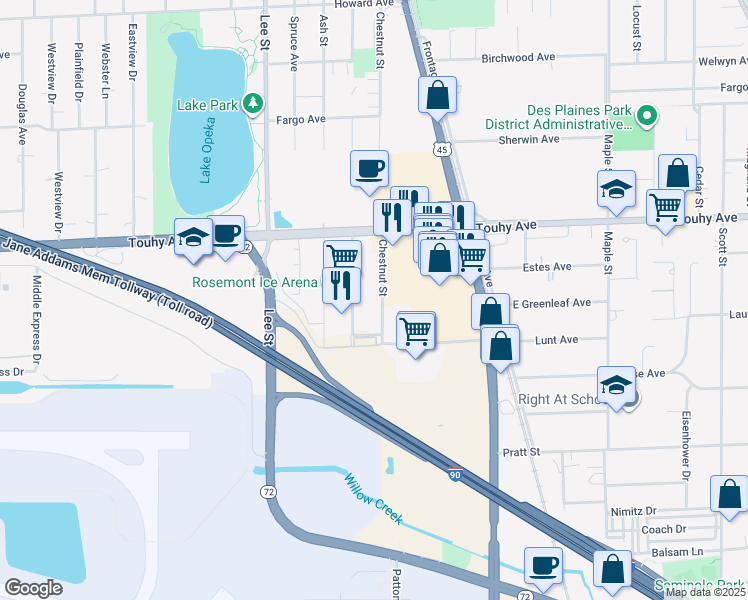The width and height of the screenshot is (748, 600).
Task: Tap the restaurant marker at Touhy and Chestnut
Action: [393, 218]
